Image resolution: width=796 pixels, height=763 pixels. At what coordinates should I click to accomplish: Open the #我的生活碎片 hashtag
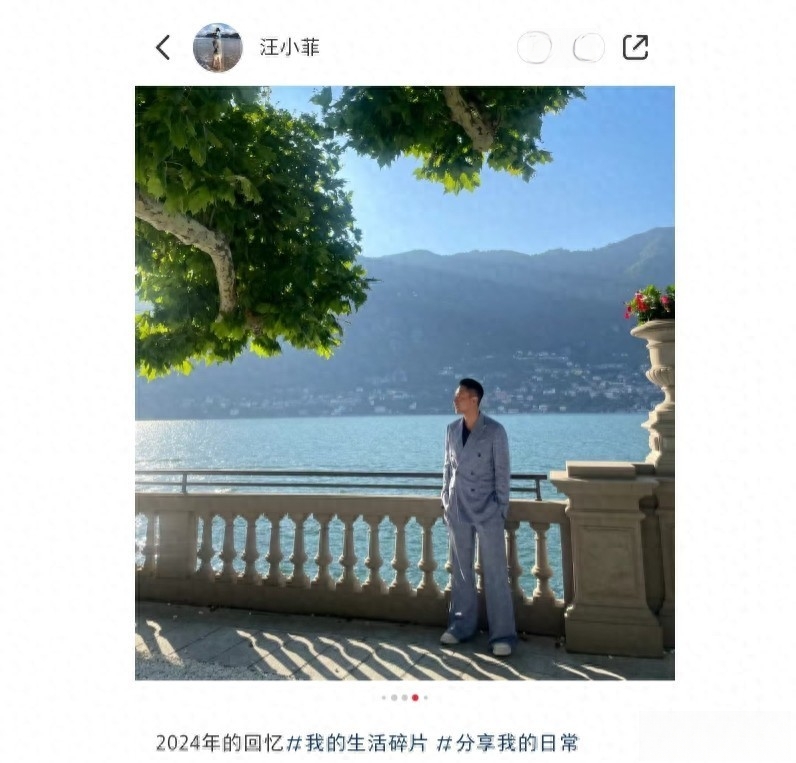point(357,743)
